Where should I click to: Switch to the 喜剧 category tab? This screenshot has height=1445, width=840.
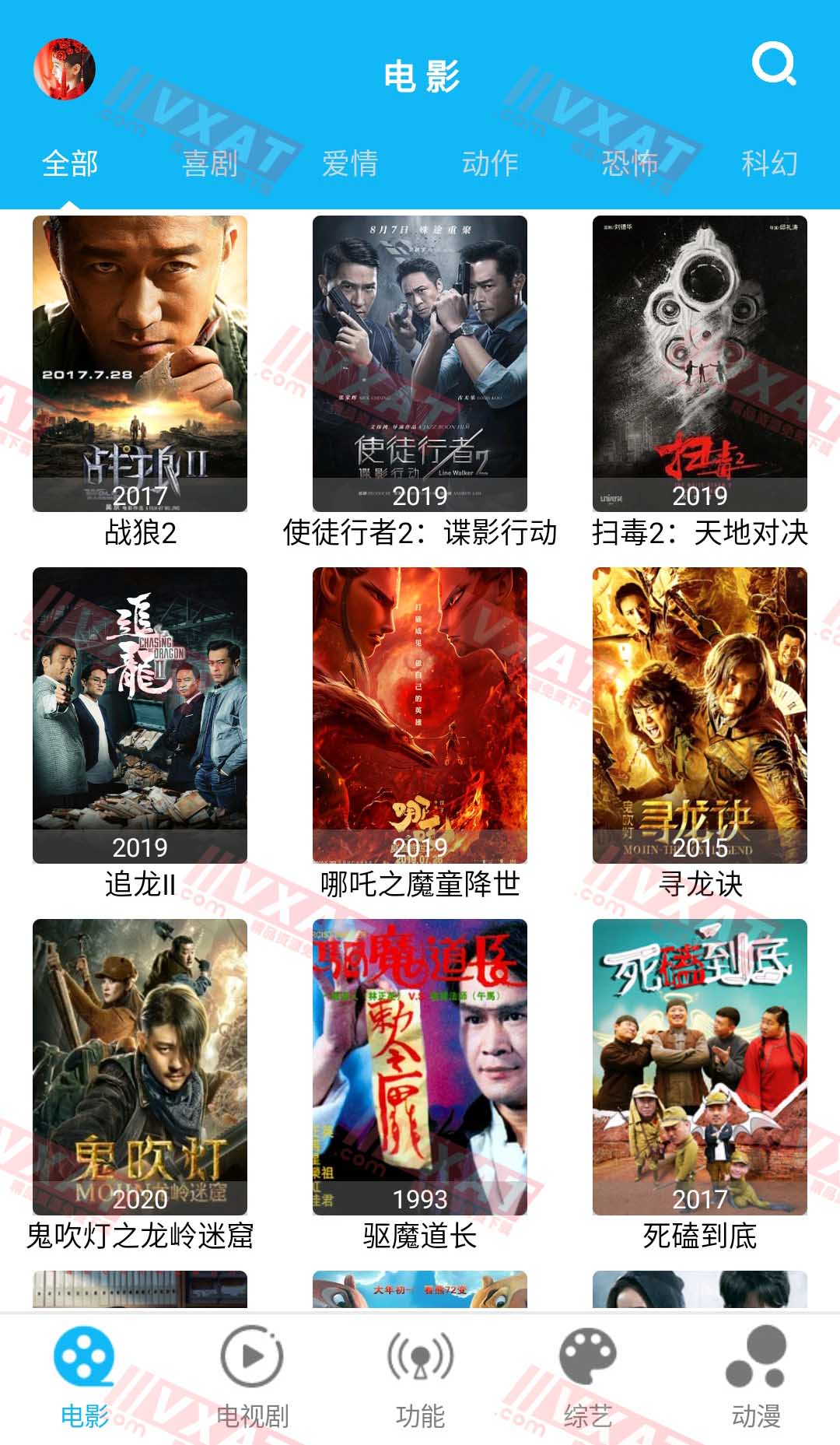click(210, 164)
